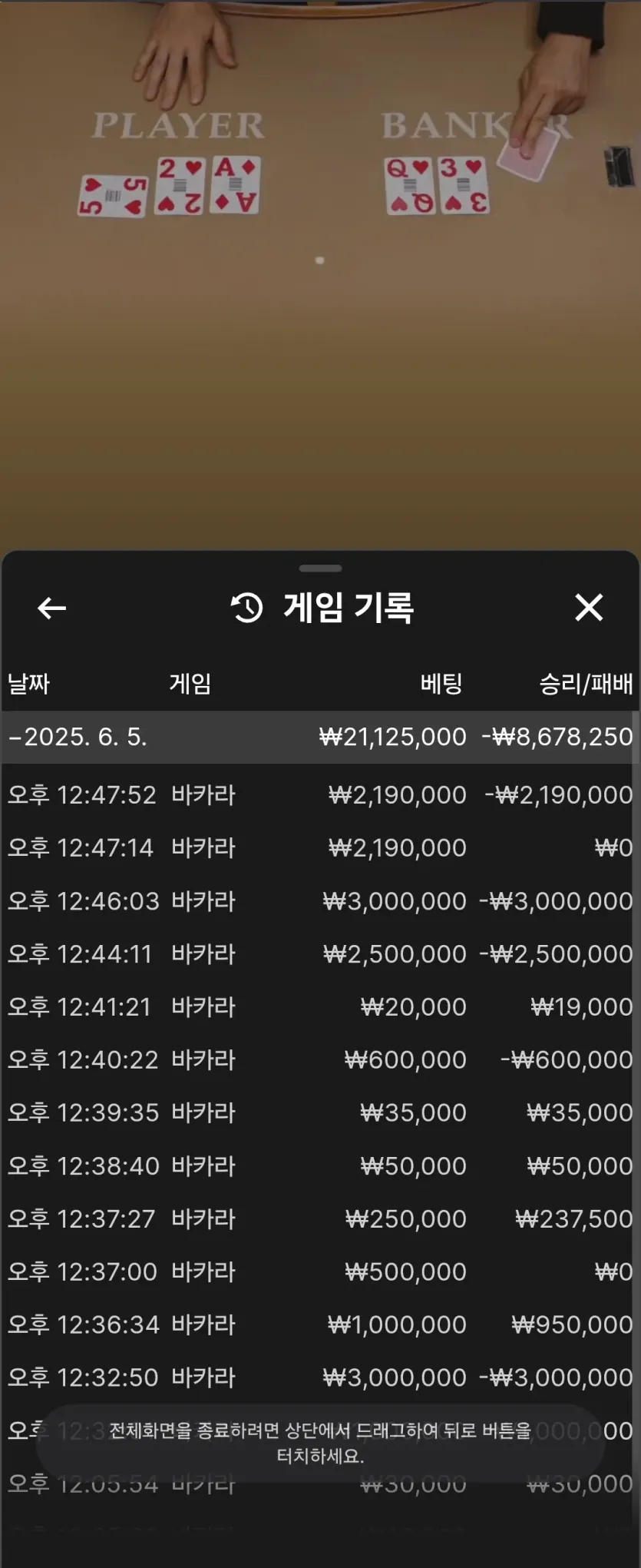Collapse the 2025. 6. 5. date group
The width and height of the screenshot is (641, 1568).
[x=320, y=737]
